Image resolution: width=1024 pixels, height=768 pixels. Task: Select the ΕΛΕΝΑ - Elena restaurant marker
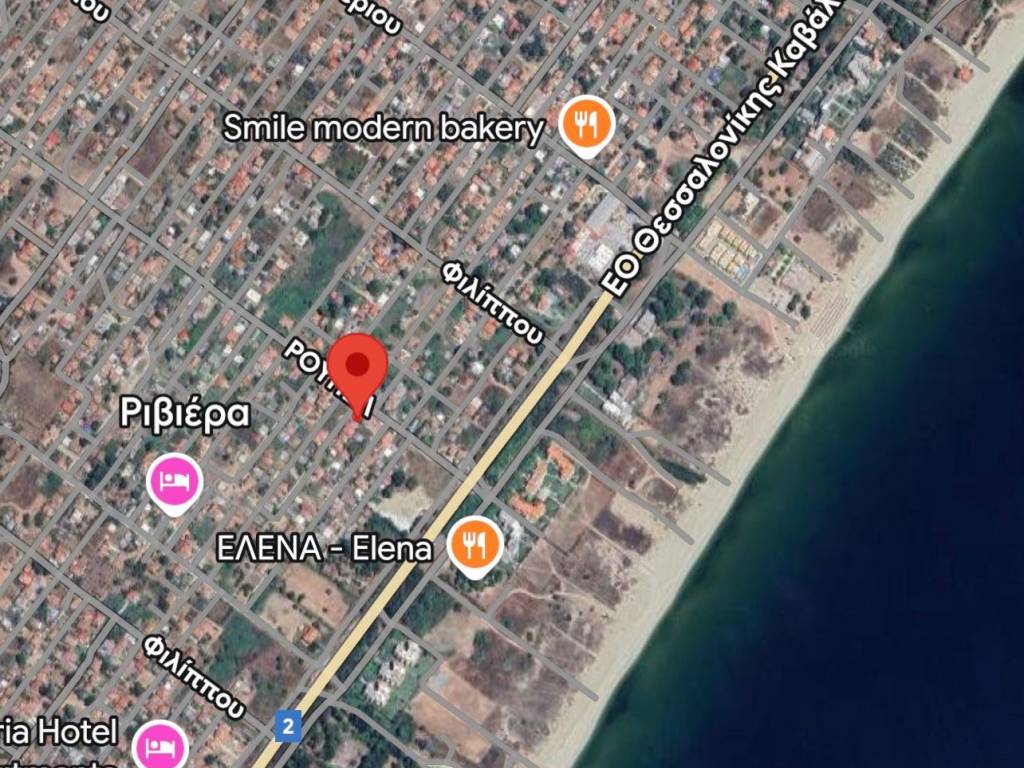point(476,545)
